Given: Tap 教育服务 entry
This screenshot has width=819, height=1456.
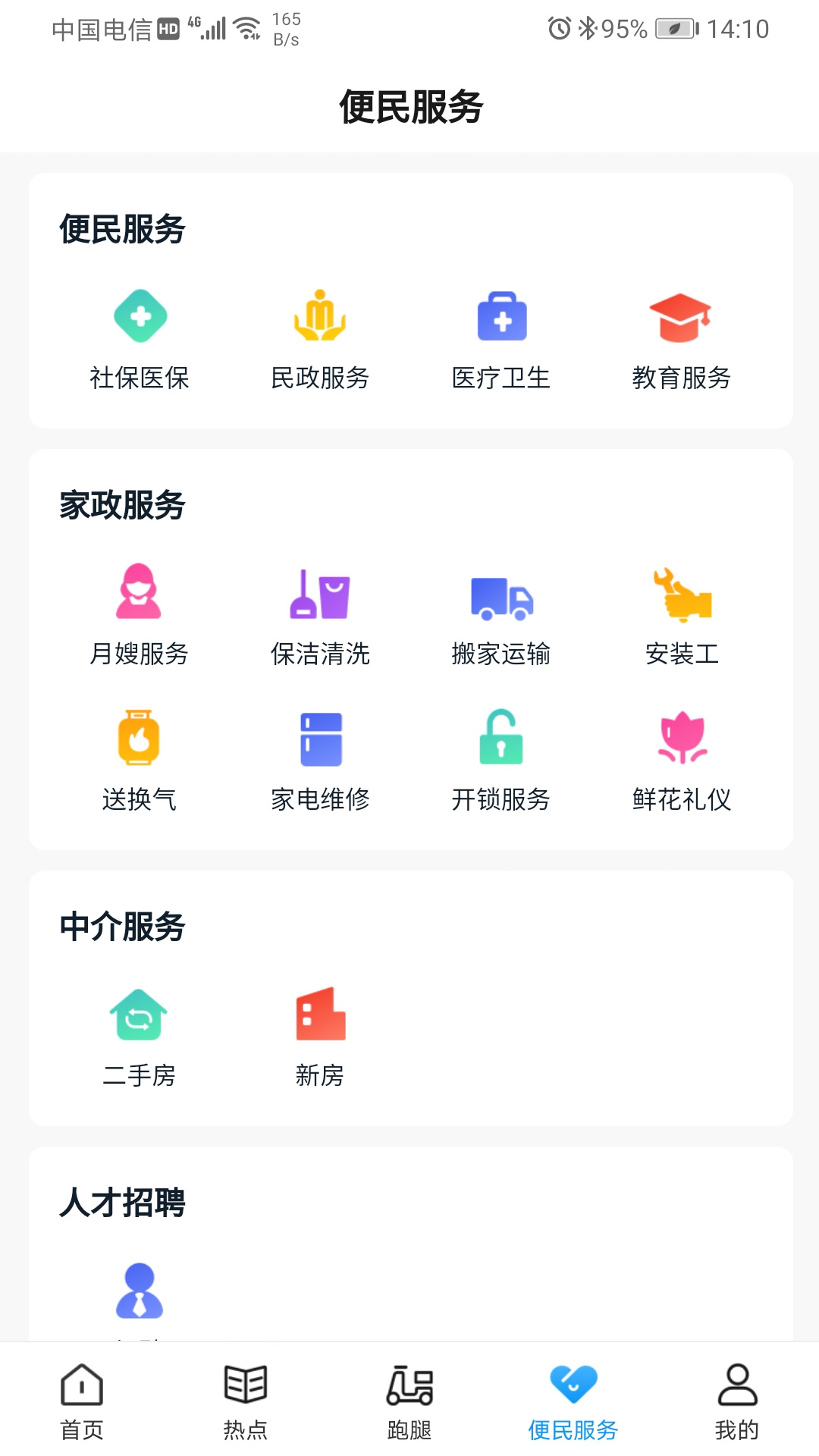Looking at the screenshot, I should pos(681,338).
